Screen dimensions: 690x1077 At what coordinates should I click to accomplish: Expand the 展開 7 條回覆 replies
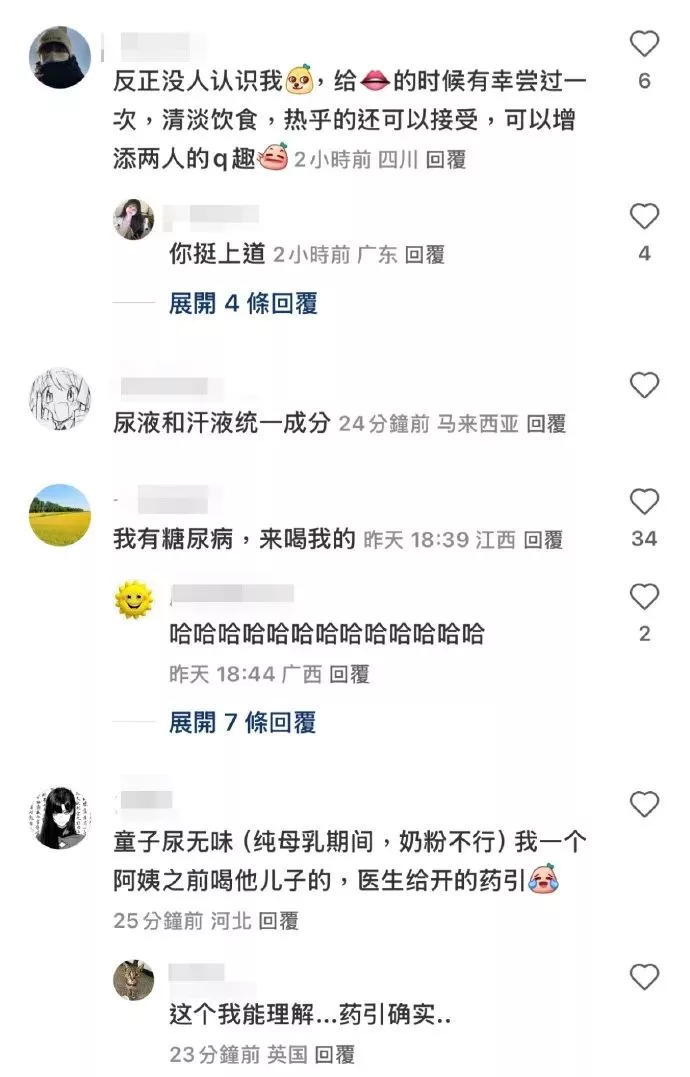[243, 721]
